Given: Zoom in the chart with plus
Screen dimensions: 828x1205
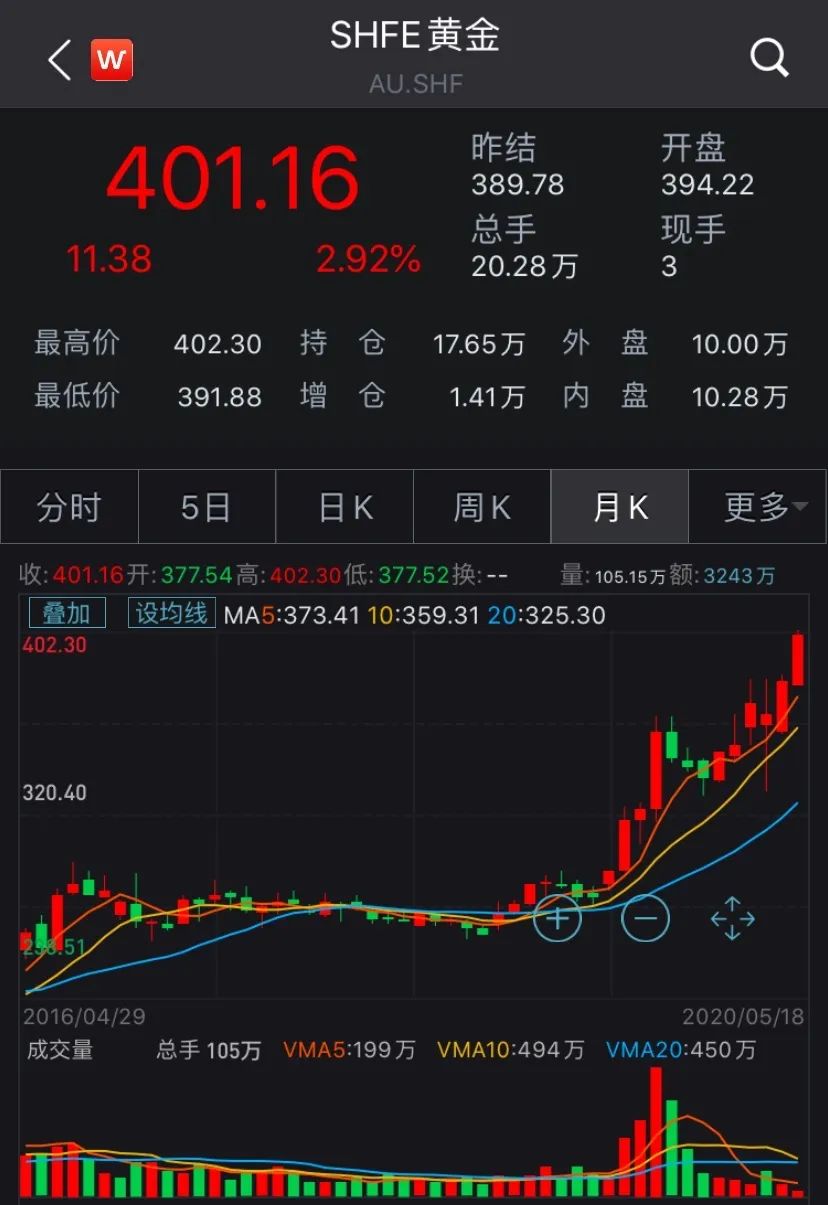Looking at the screenshot, I should pos(557,917).
